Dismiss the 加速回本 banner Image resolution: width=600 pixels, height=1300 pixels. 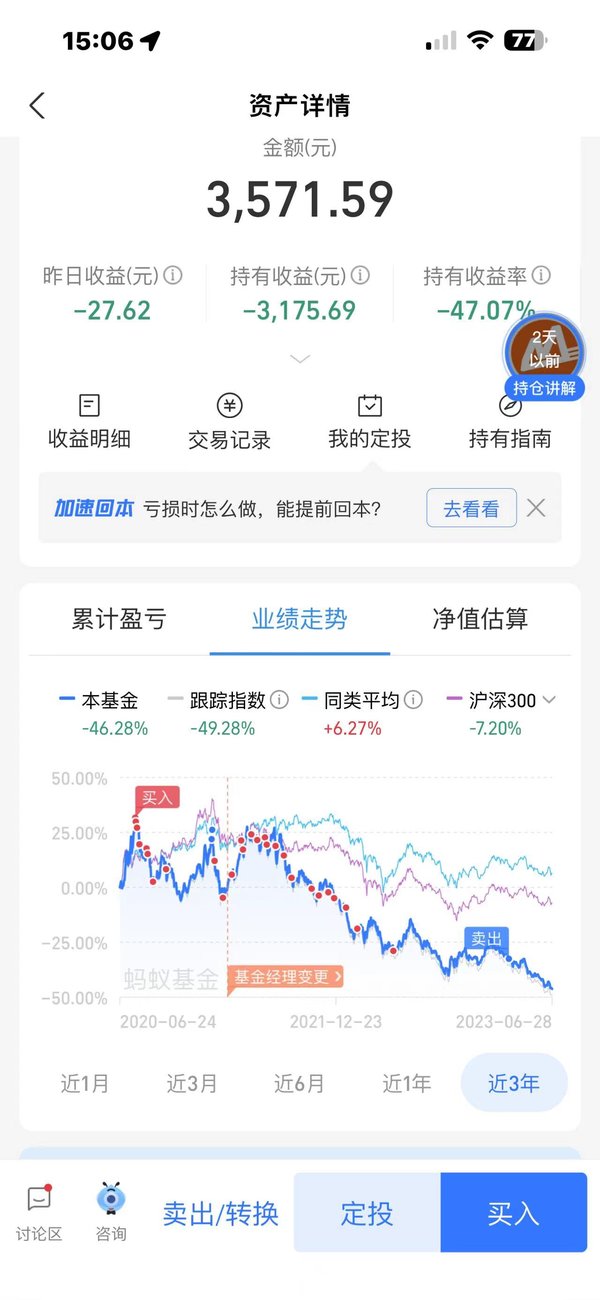tap(536, 508)
